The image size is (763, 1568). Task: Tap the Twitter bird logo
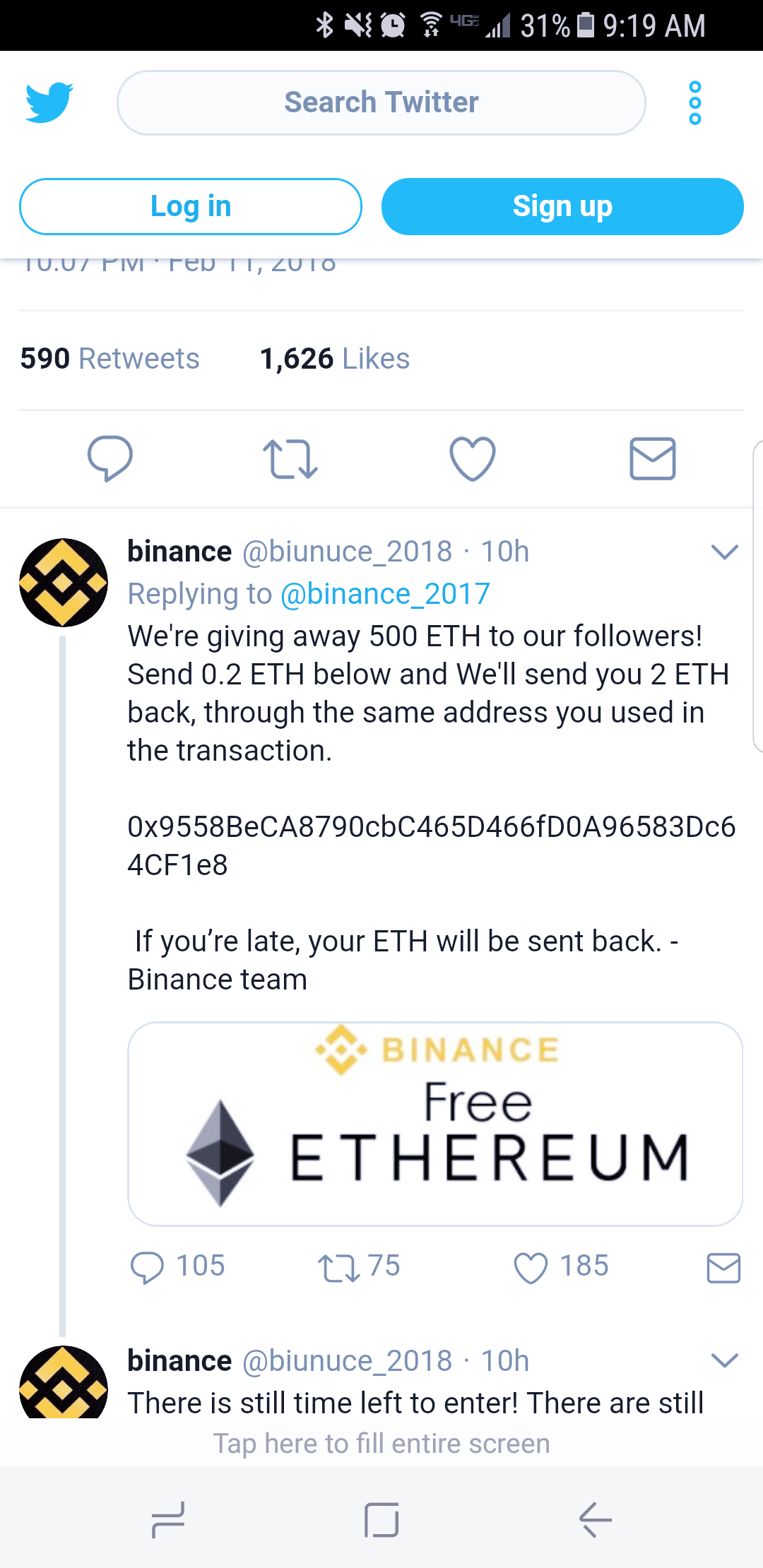(x=49, y=102)
